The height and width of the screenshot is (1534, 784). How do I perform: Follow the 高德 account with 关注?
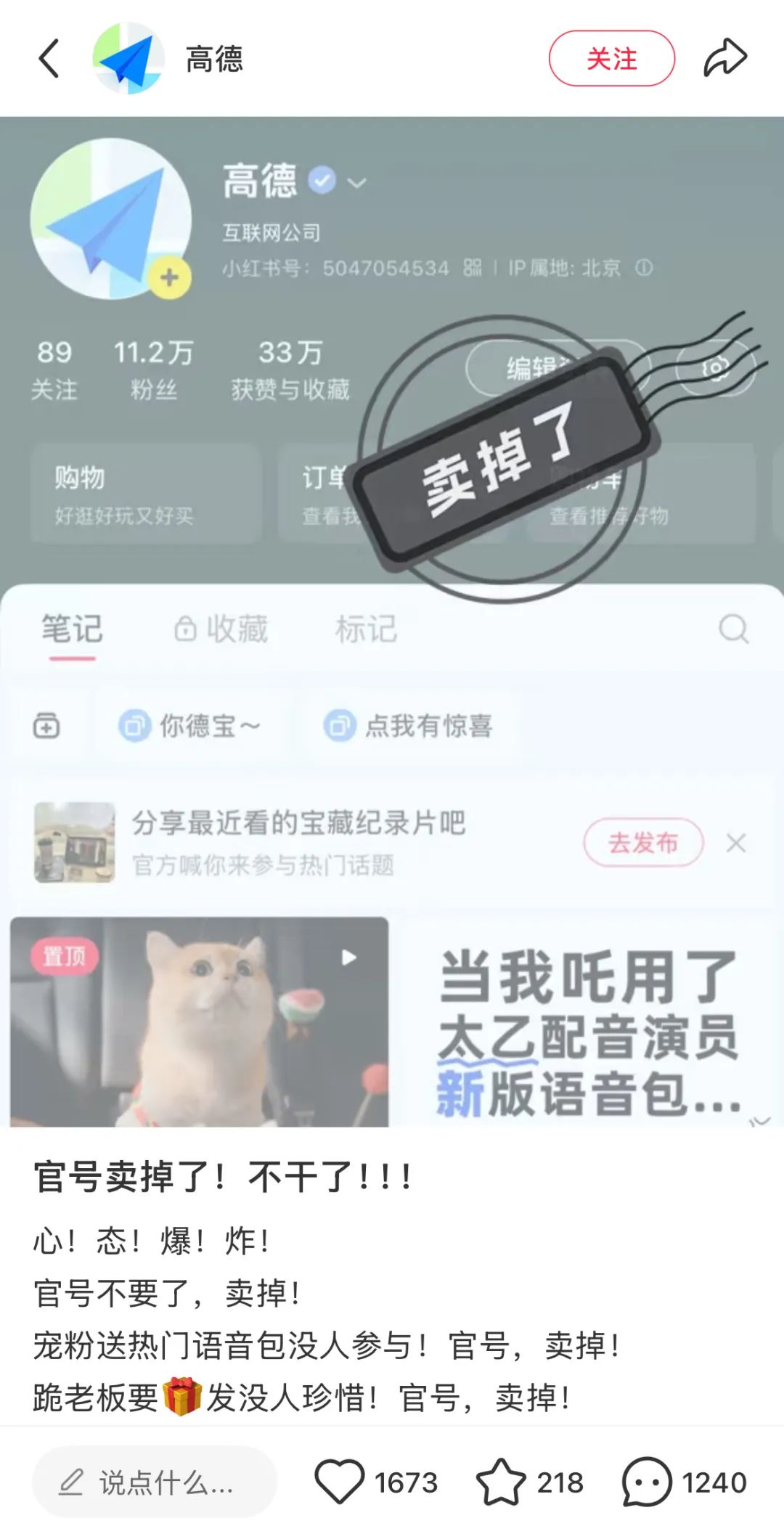(611, 58)
